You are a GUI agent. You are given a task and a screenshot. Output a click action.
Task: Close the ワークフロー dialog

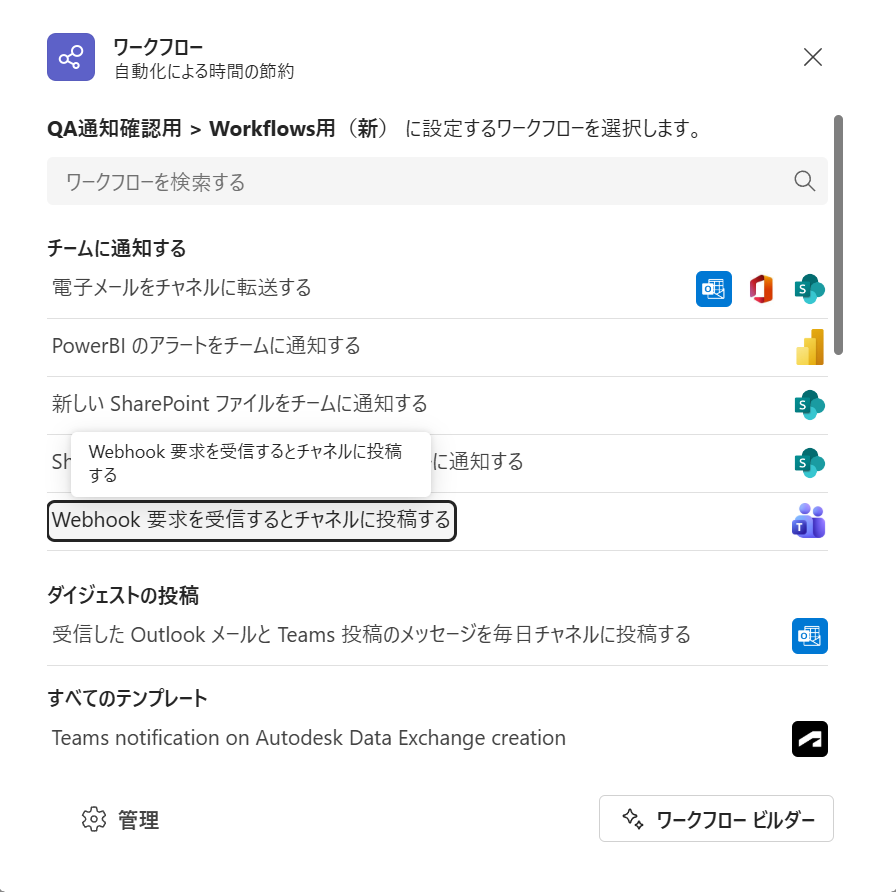pos(813,57)
